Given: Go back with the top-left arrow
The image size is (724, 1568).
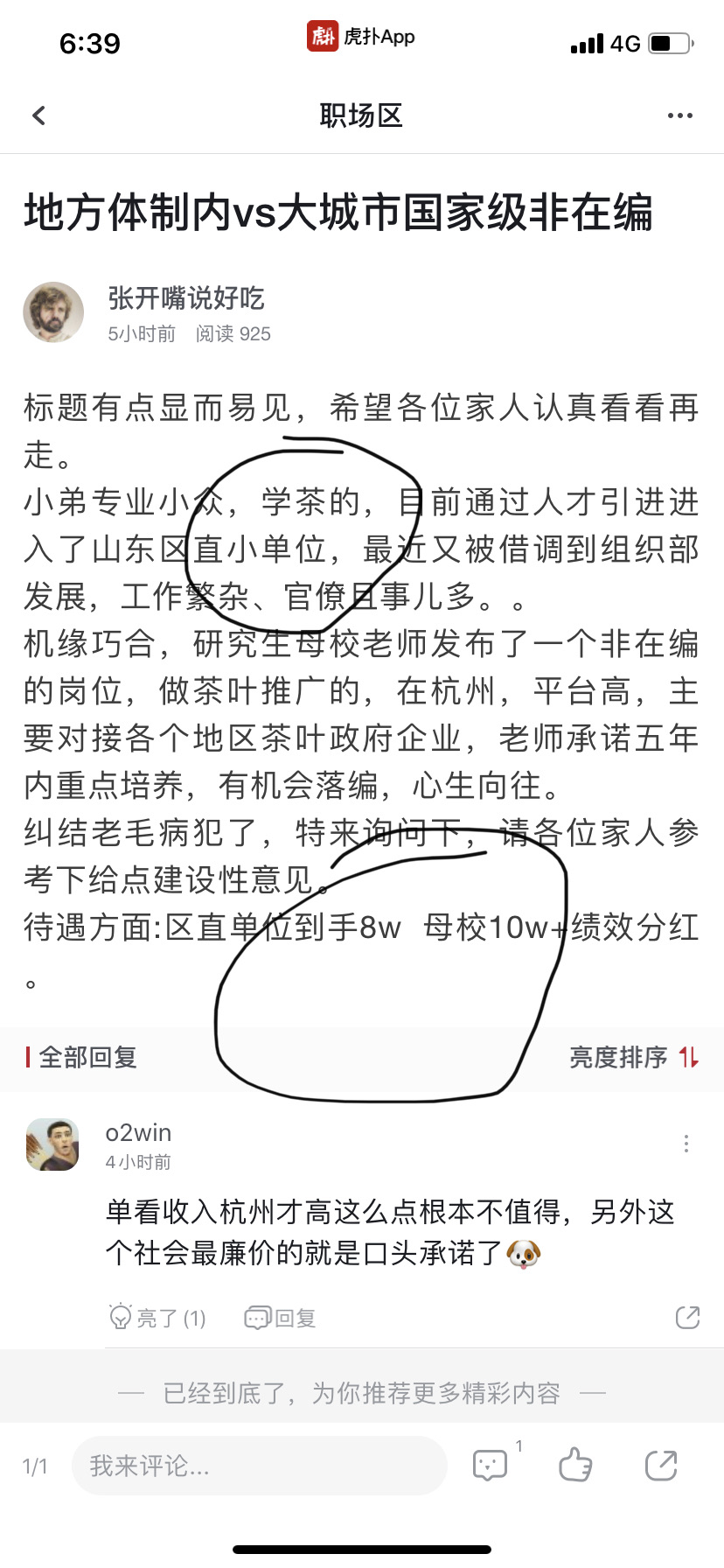Looking at the screenshot, I should pos(38,115).
